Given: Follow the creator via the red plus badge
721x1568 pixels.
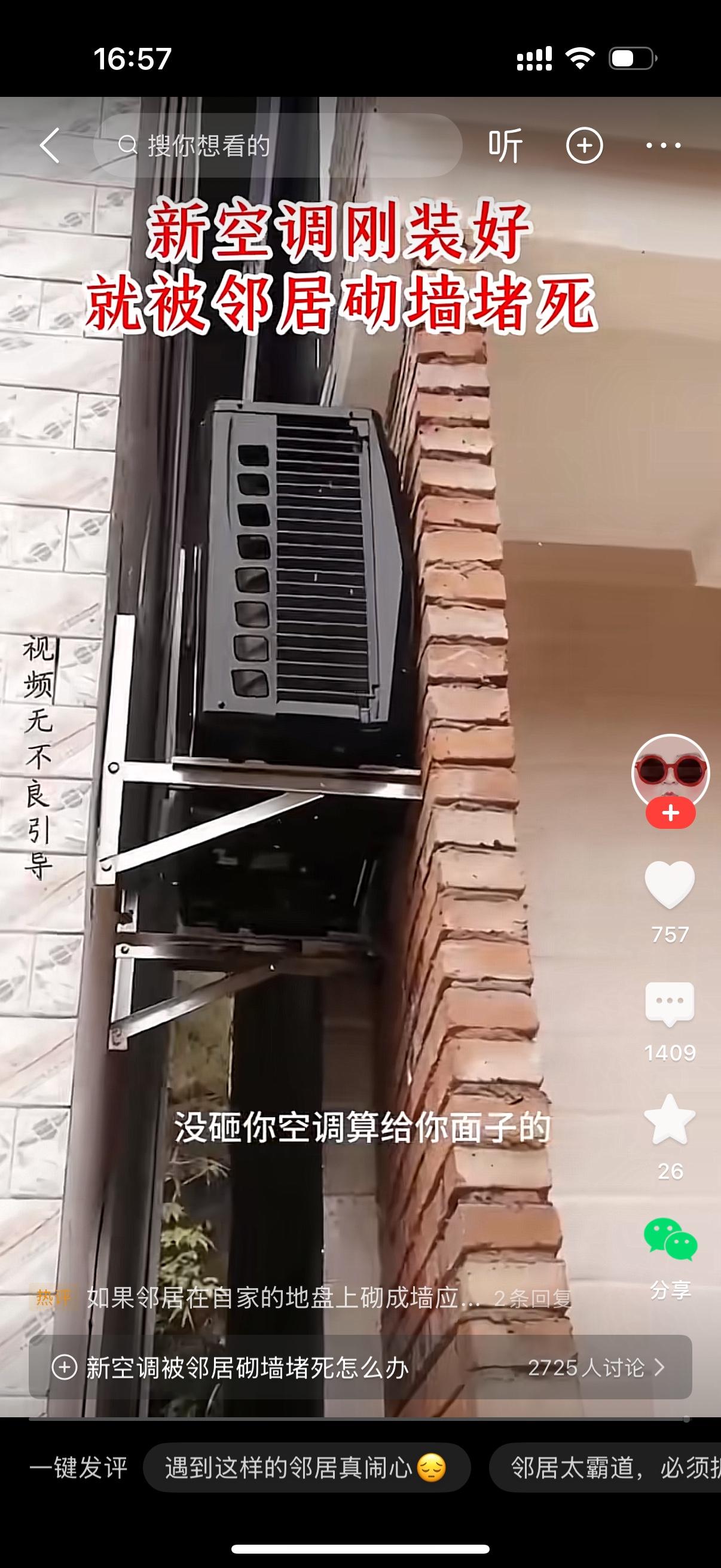Looking at the screenshot, I should coord(670,813).
